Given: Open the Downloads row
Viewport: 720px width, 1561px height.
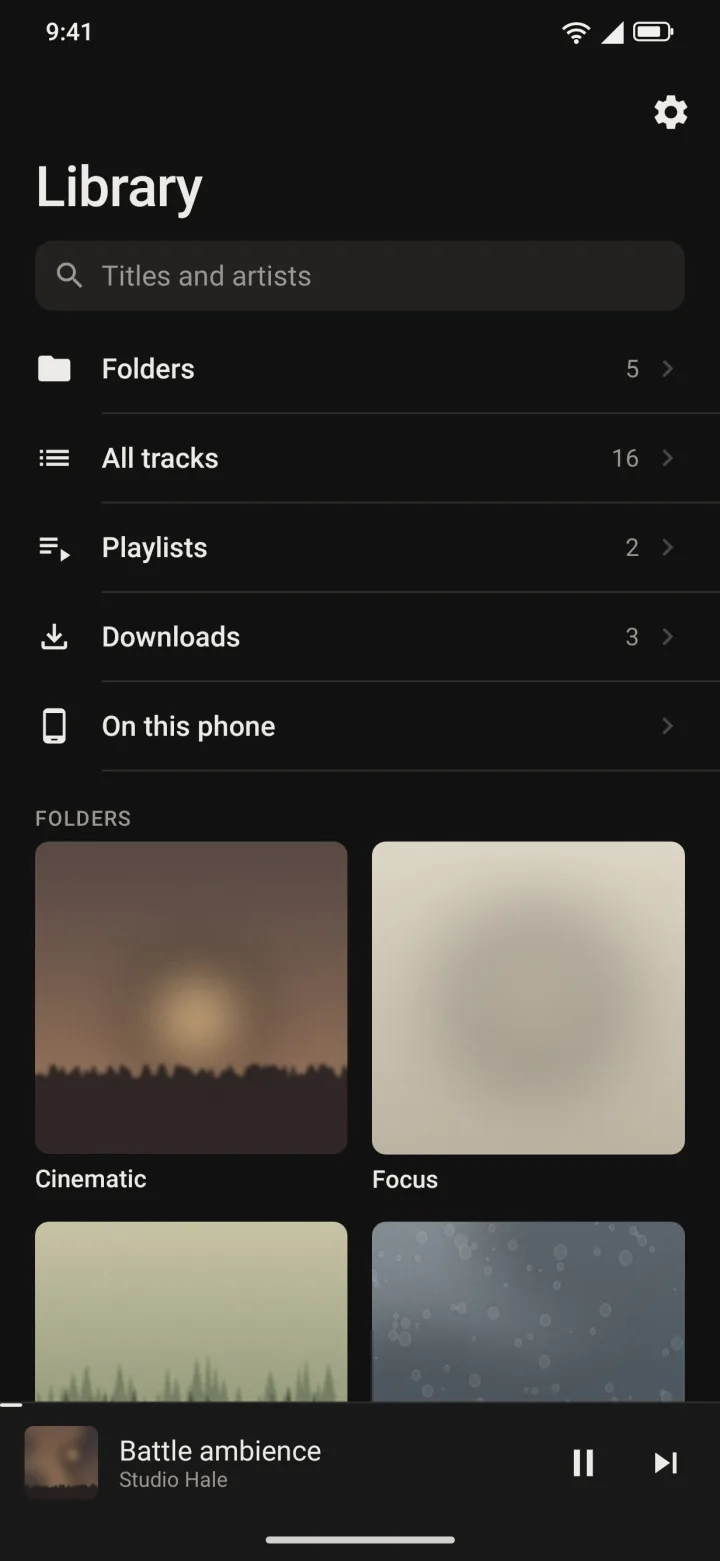Looking at the screenshot, I should [360, 637].
